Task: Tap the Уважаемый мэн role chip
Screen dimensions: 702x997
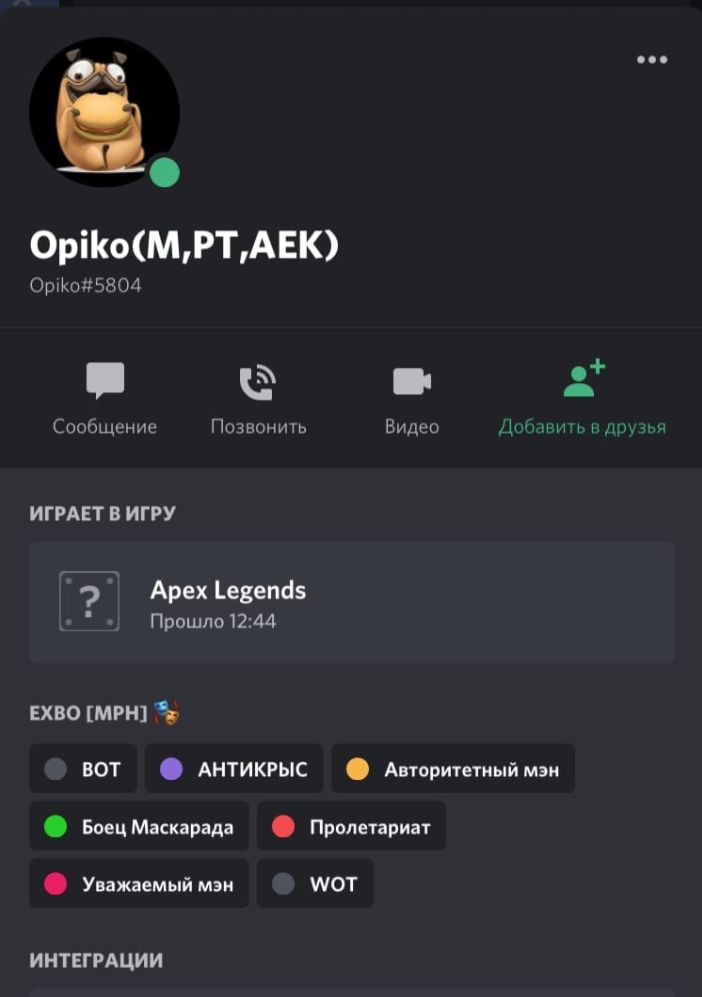Action: [x=139, y=884]
